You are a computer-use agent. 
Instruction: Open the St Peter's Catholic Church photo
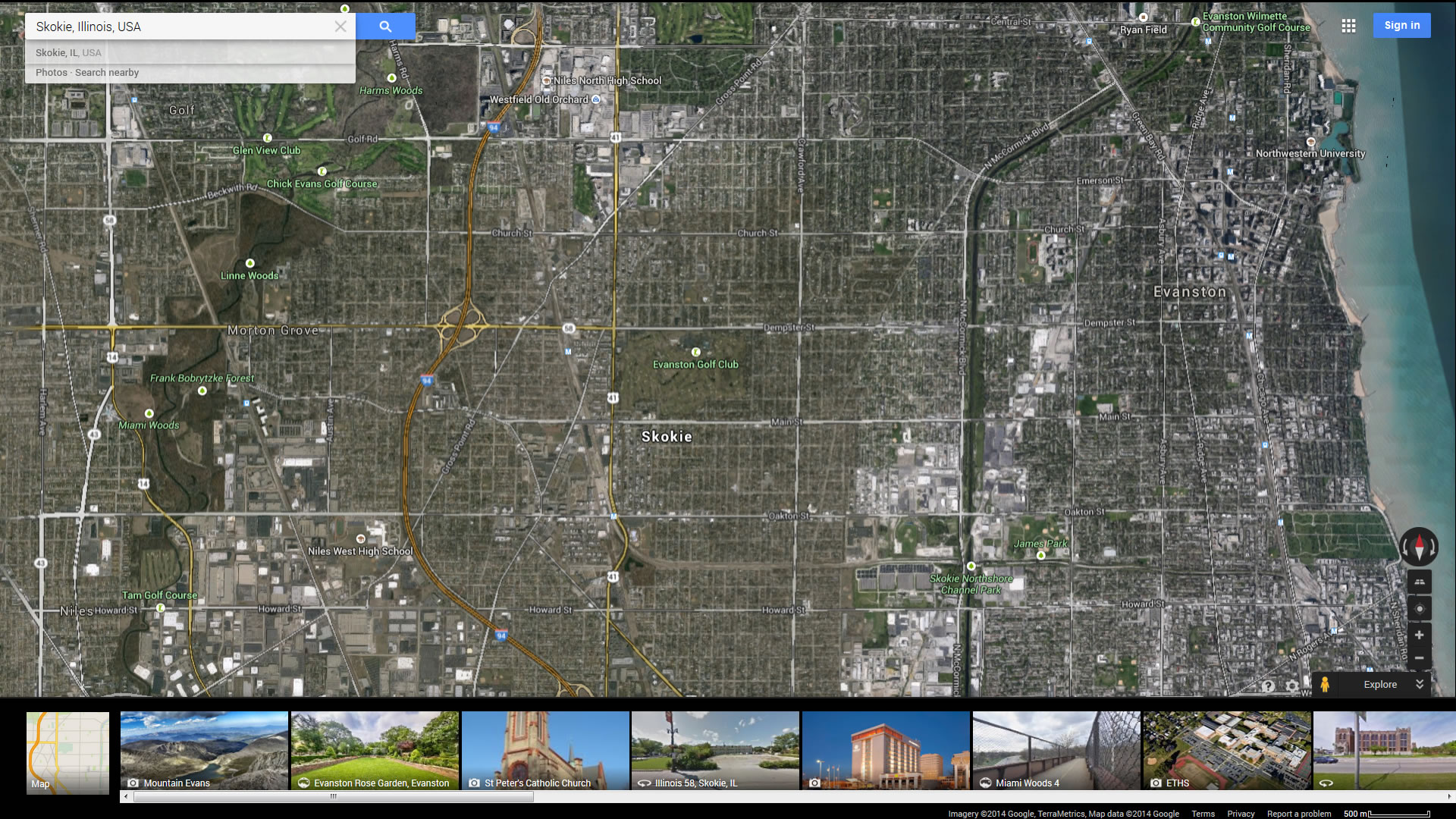(545, 751)
